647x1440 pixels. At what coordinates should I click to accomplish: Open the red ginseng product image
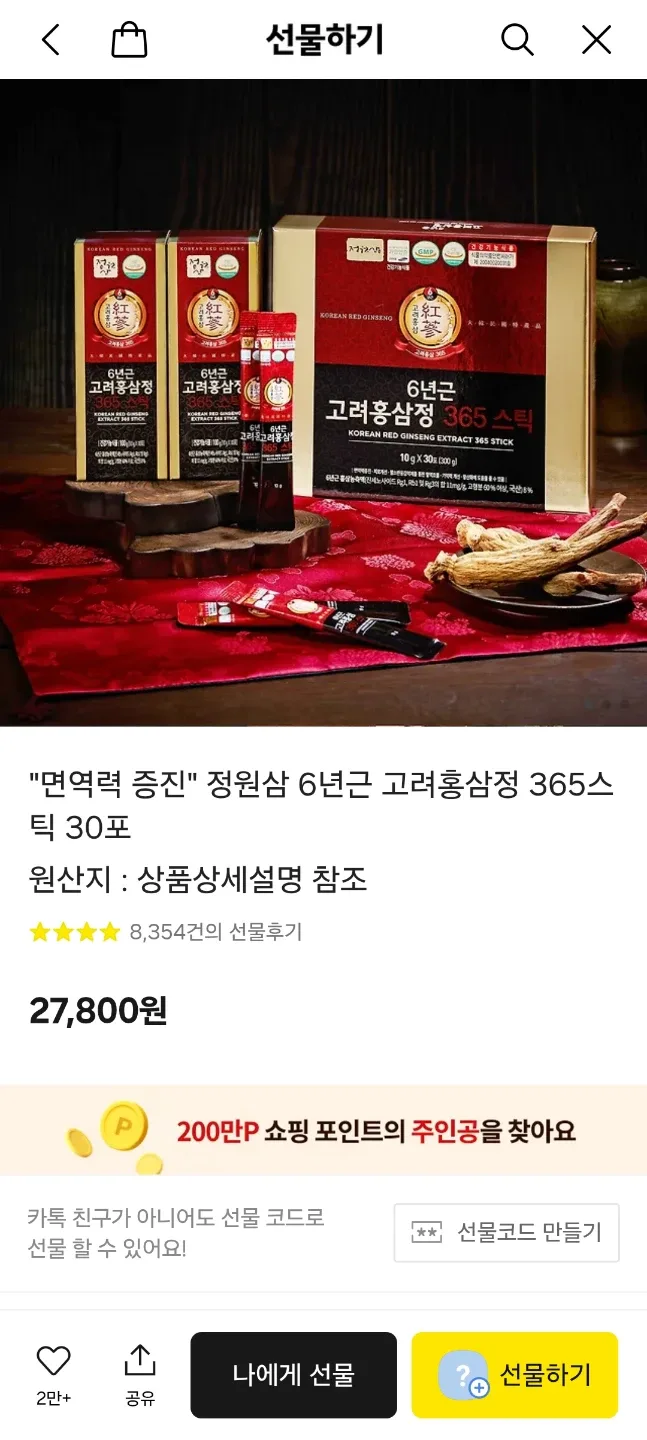pos(323,403)
